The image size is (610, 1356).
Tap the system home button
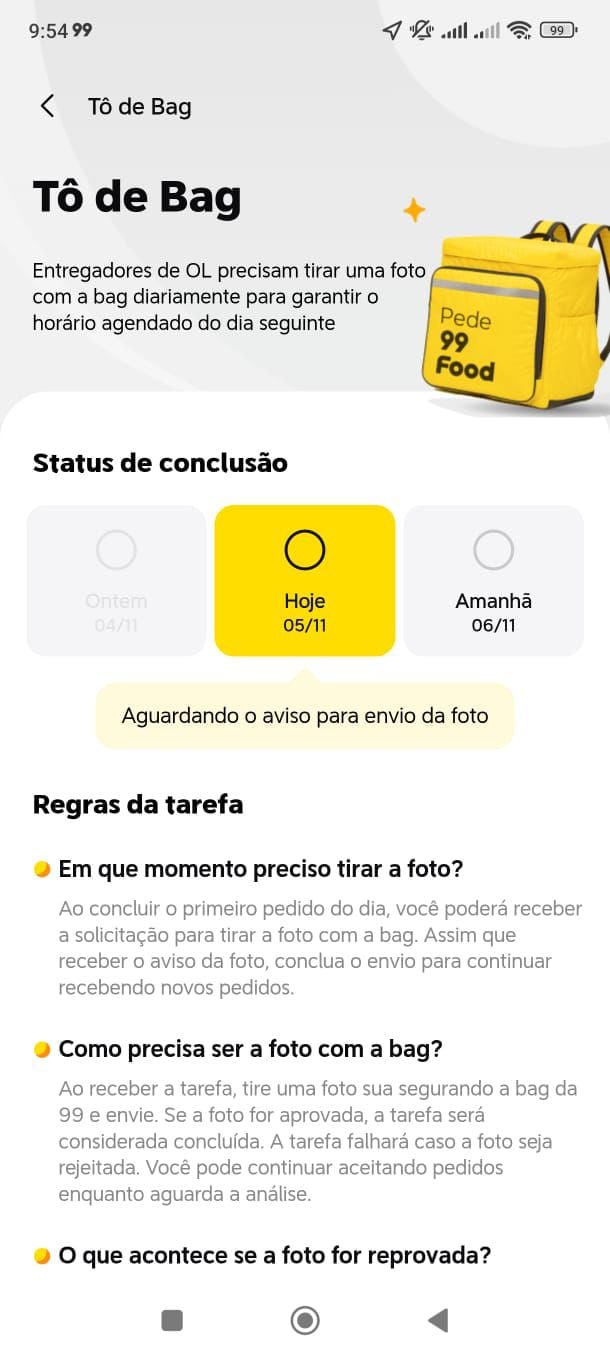[305, 1320]
